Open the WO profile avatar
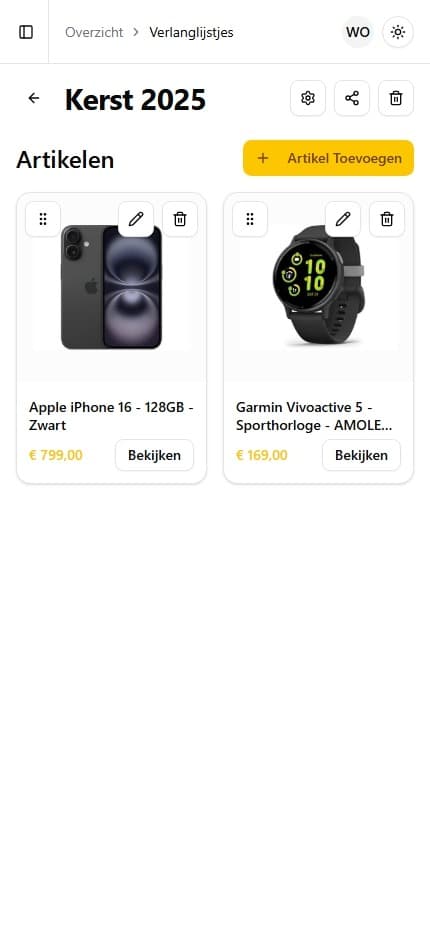Image resolution: width=430 pixels, height=932 pixels. pos(357,32)
